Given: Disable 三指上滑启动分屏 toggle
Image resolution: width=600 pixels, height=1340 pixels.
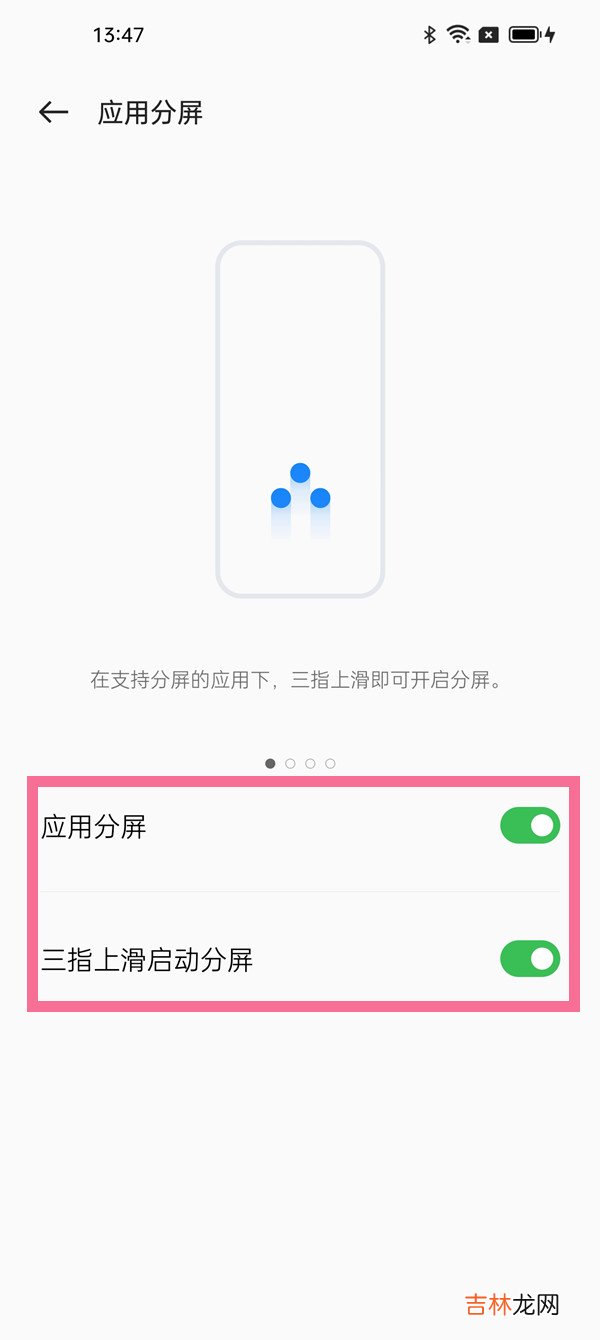Looking at the screenshot, I should (x=529, y=959).
